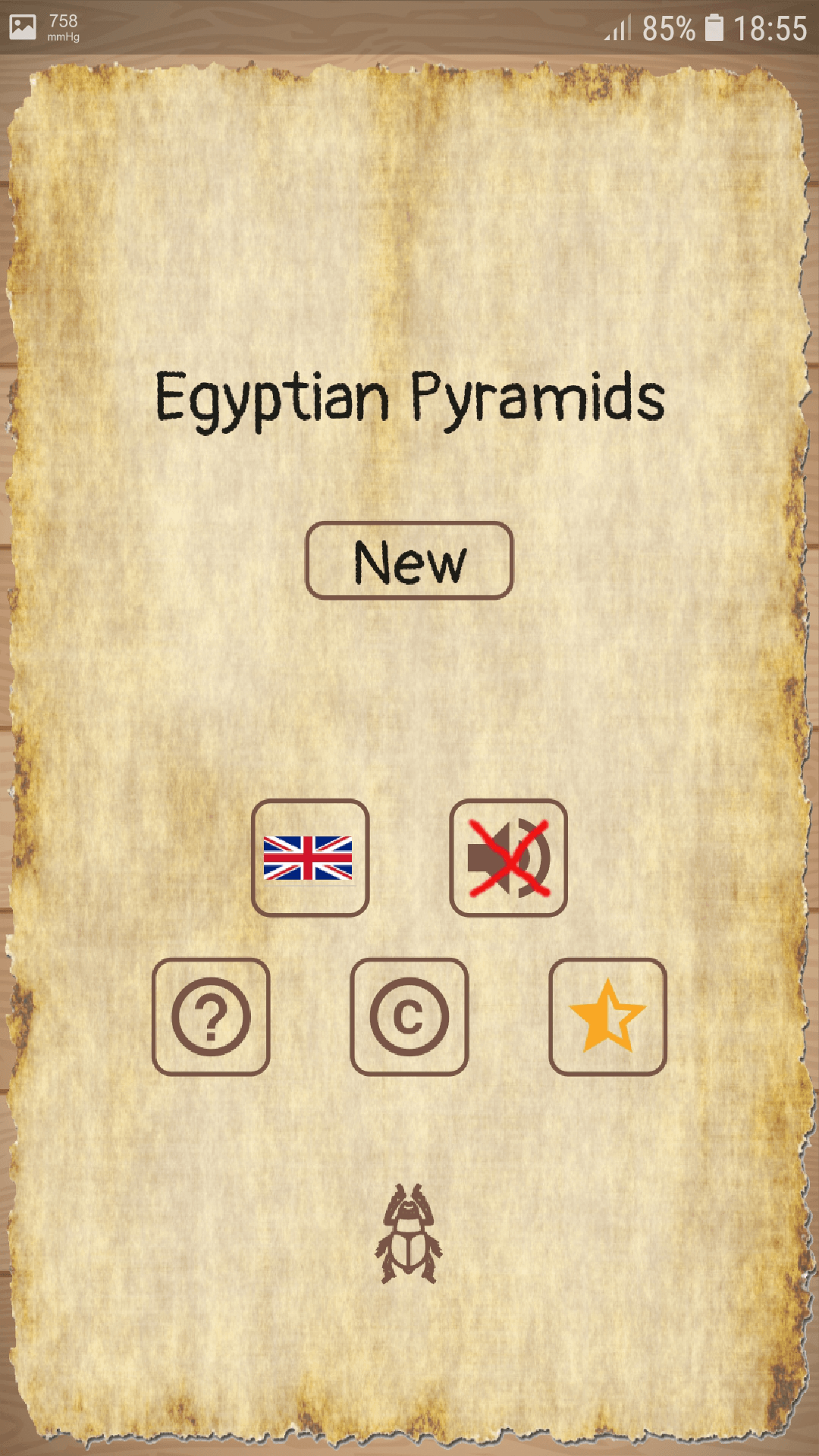This screenshot has height=1456, width=819.
Task: Toggle the muted sound button
Action: pos(508,858)
